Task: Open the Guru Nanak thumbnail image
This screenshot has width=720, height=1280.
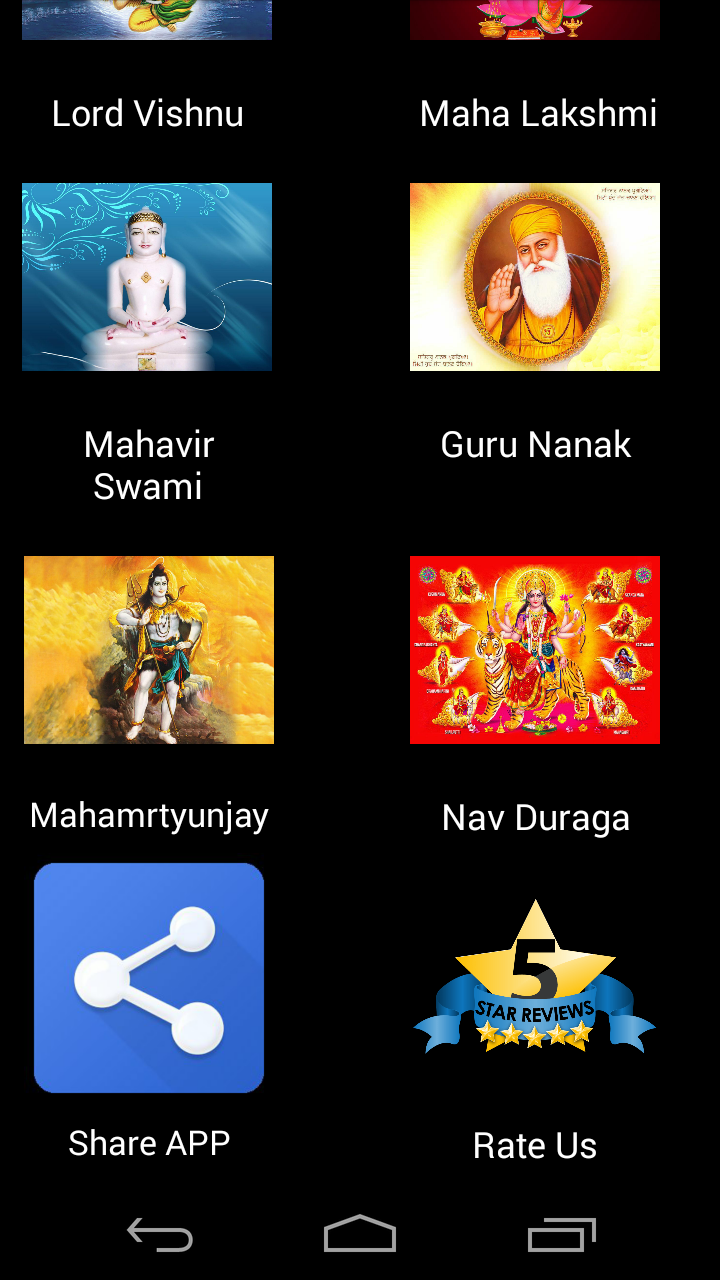Action: coord(534,277)
